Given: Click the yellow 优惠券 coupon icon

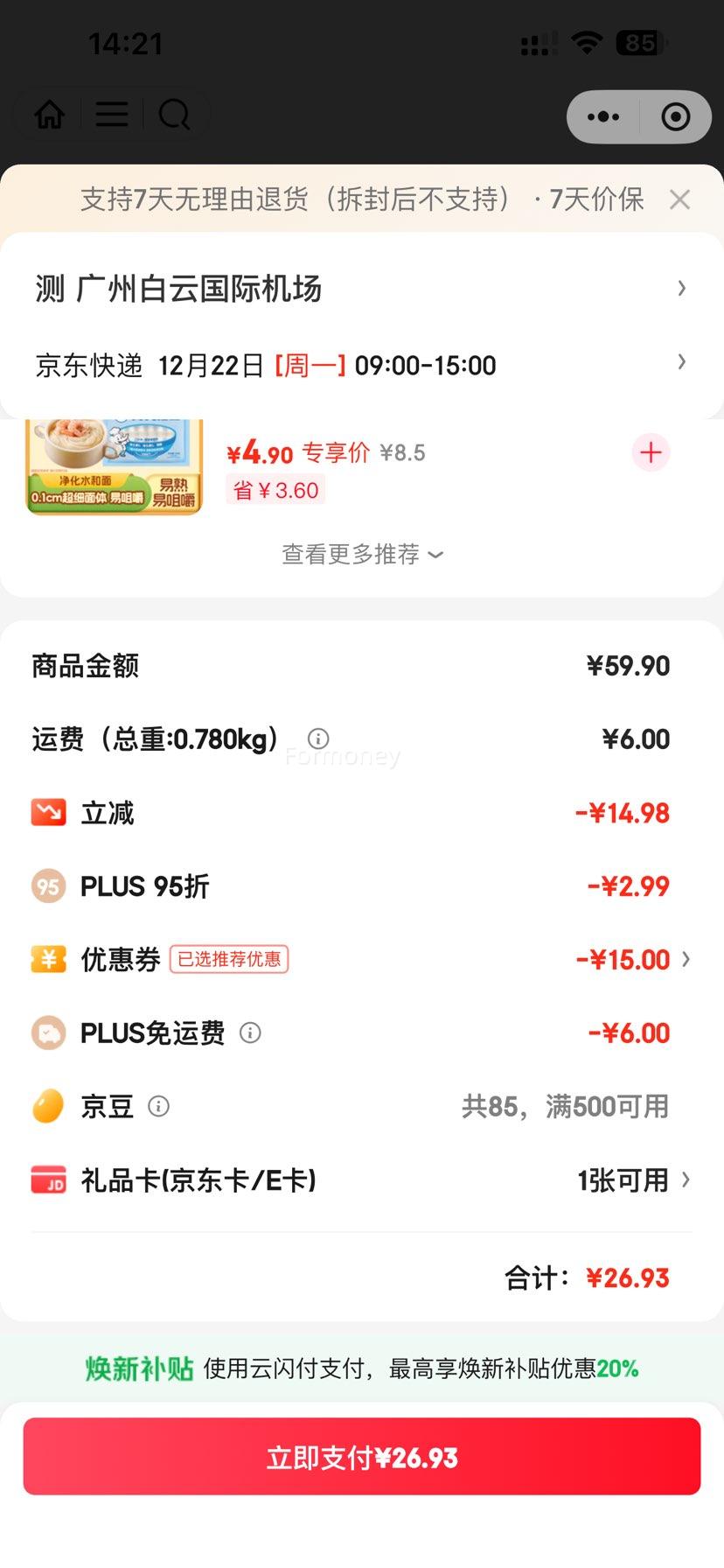Looking at the screenshot, I should click(x=48, y=959).
